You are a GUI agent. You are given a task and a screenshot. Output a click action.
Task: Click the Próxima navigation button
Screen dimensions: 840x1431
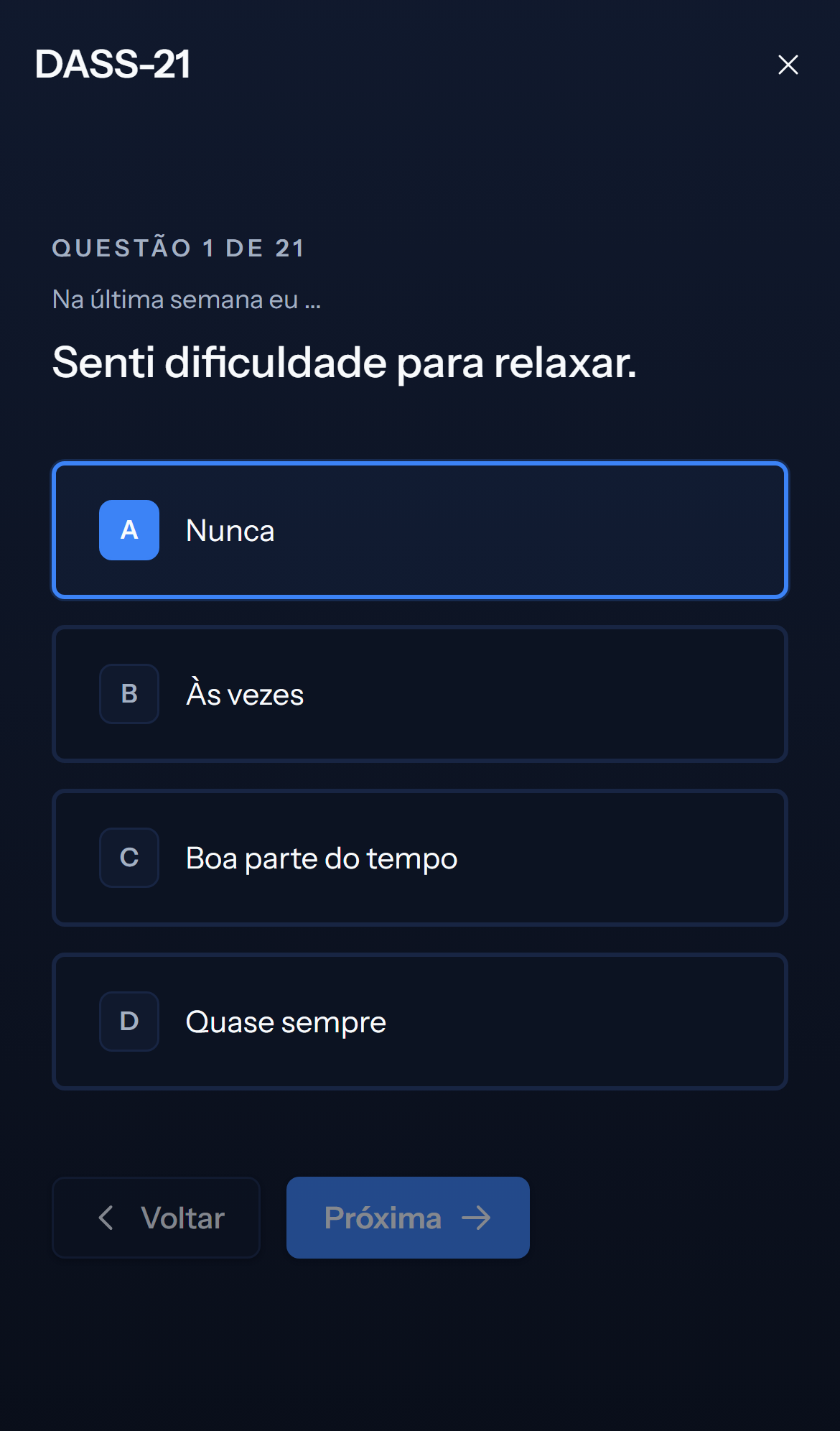pyautogui.click(x=407, y=1218)
